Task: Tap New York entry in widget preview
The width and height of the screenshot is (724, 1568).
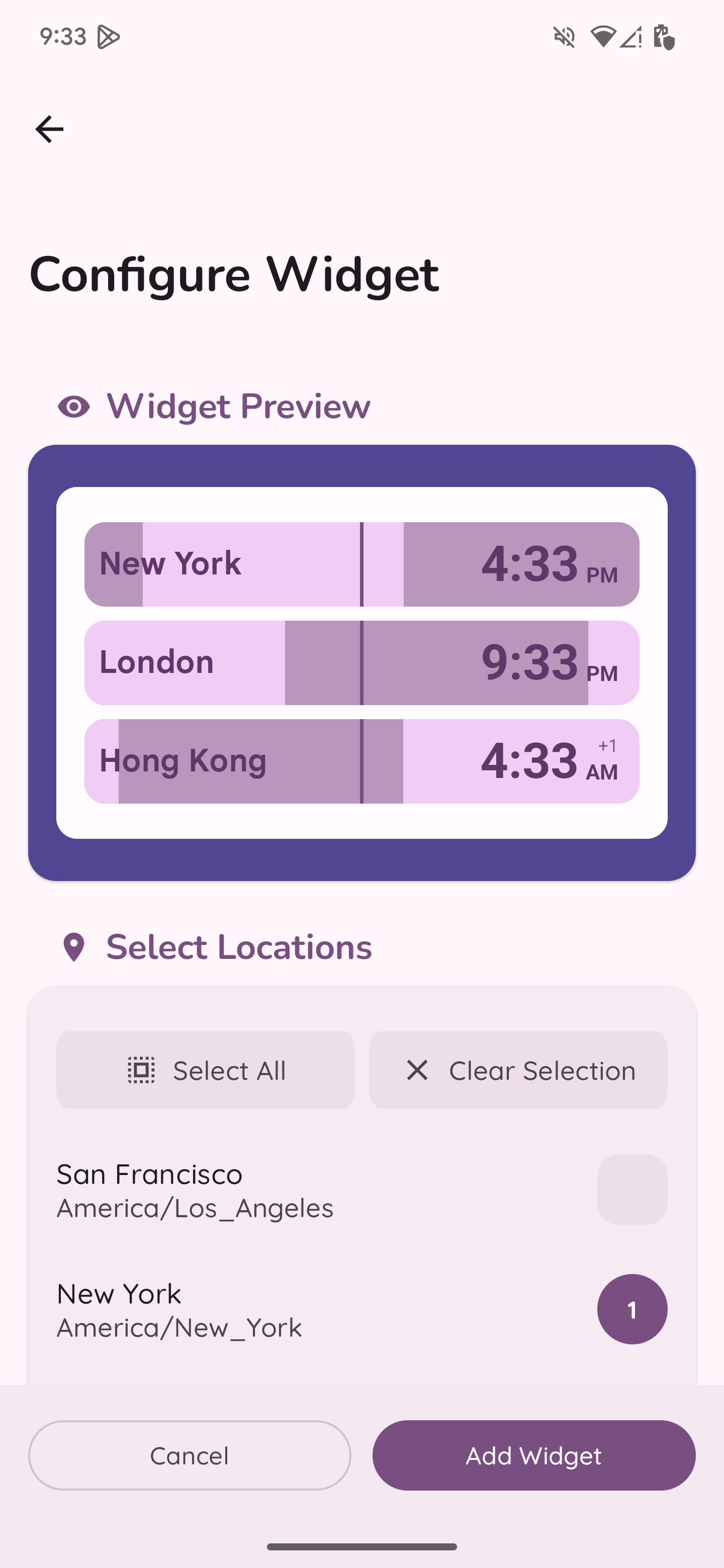Action: (361, 563)
